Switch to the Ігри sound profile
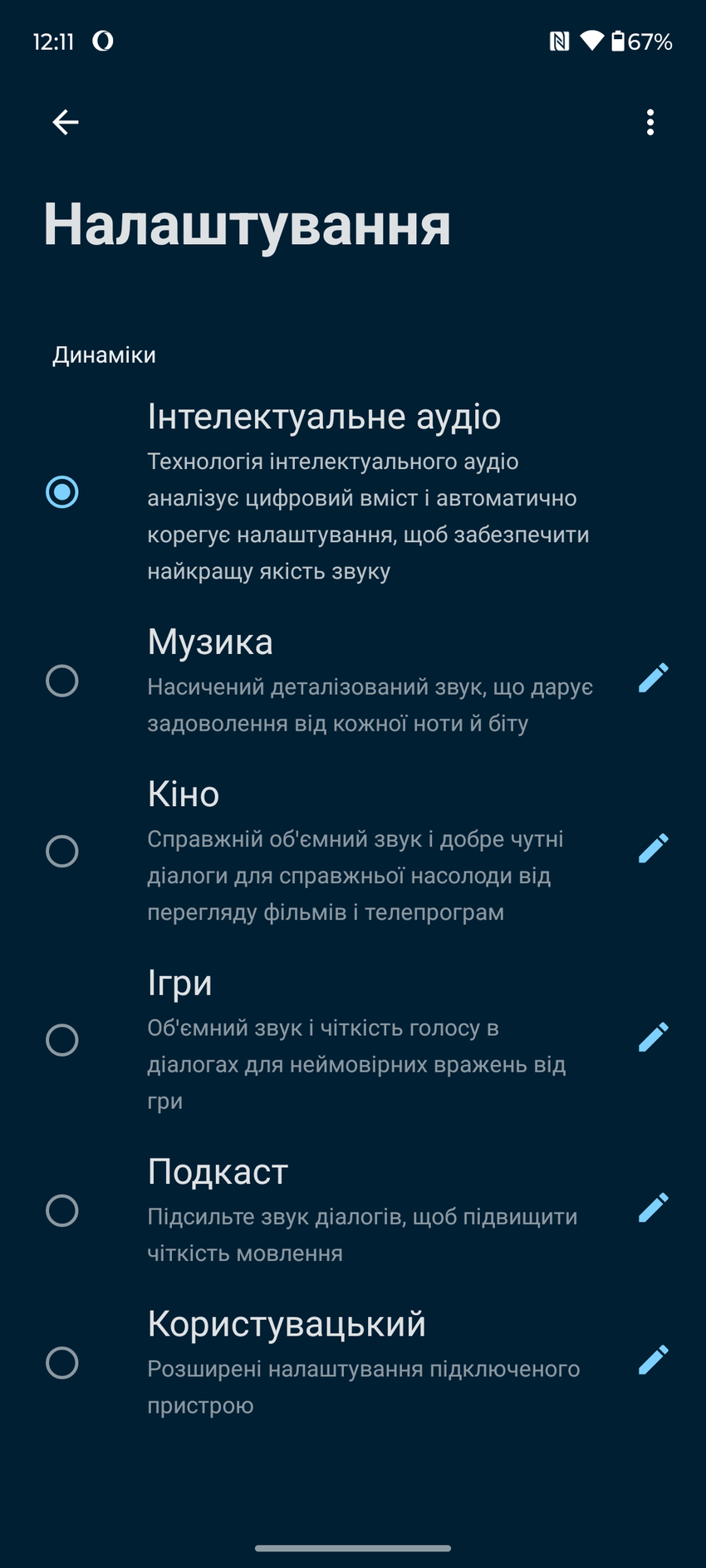Image resolution: width=706 pixels, height=1568 pixels. click(62, 1039)
